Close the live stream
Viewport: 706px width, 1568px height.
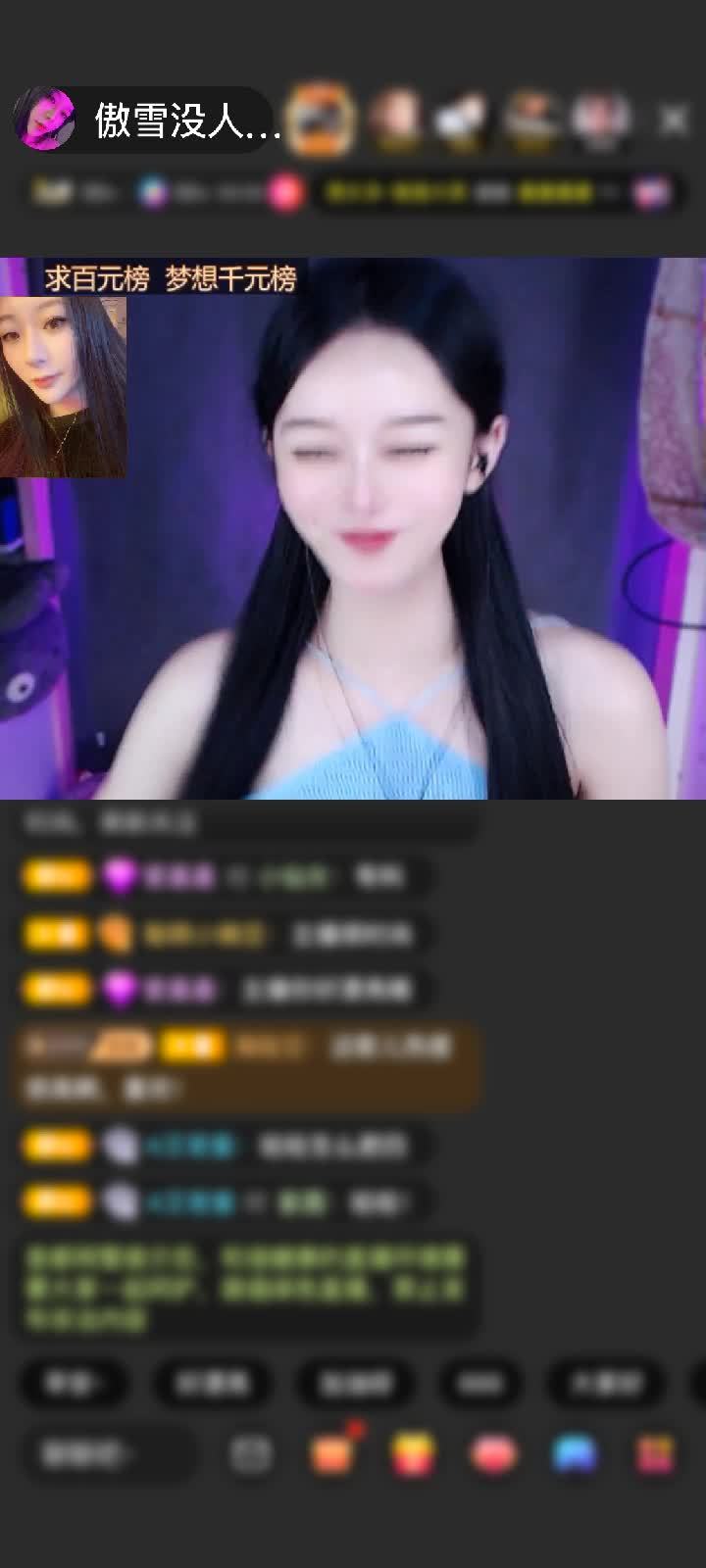point(674,121)
